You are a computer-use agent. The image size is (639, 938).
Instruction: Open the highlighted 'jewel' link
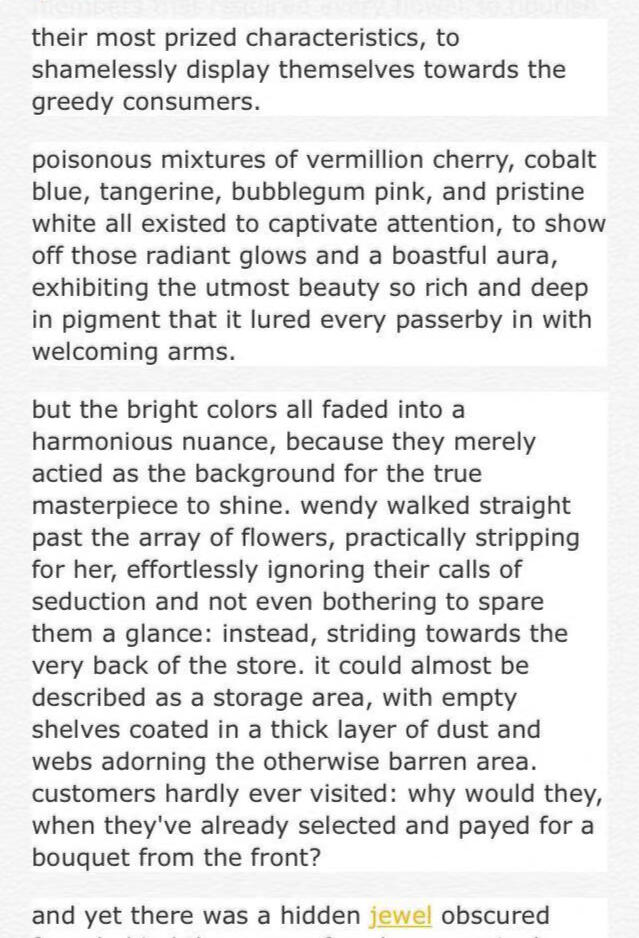[400, 916]
